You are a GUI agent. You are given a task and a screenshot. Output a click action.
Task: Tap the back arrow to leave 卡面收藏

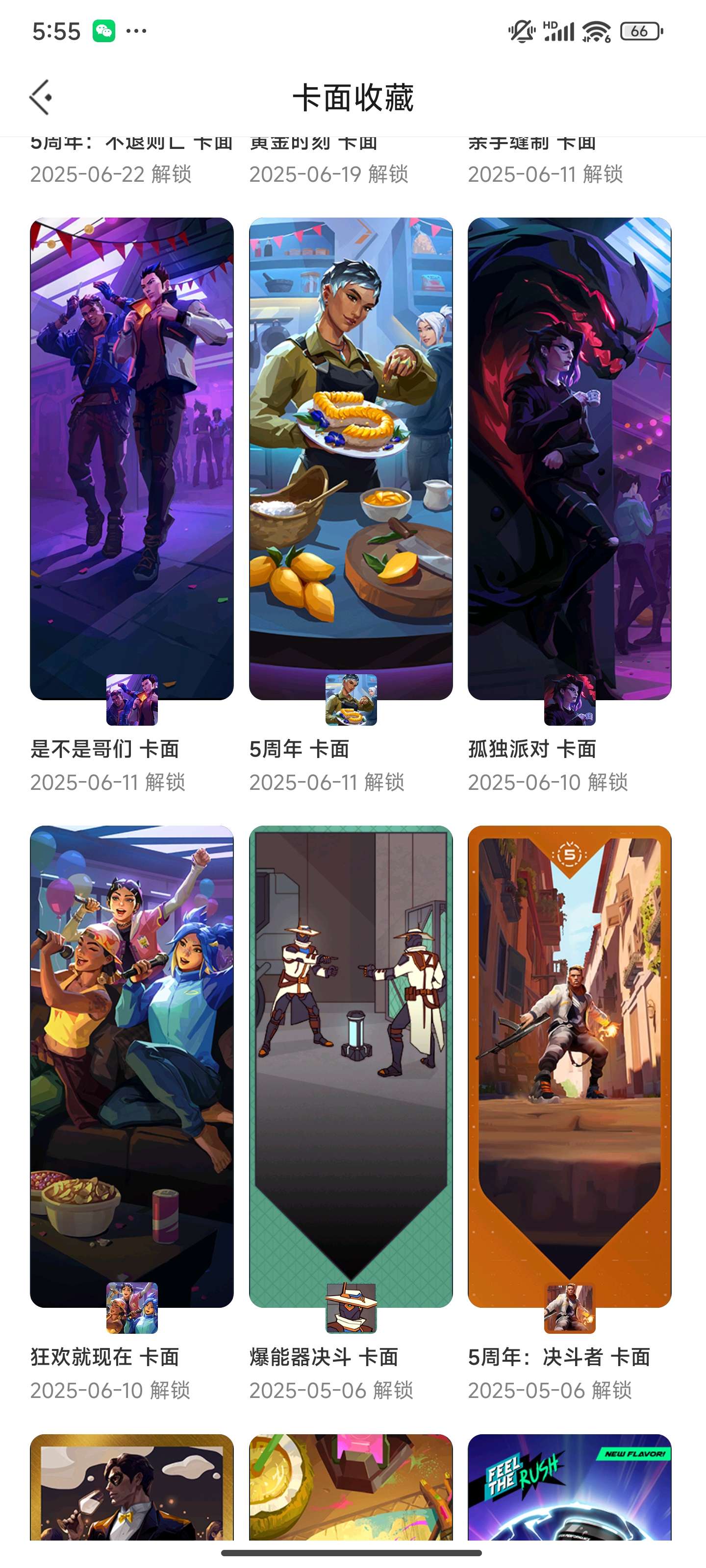(x=41, y=98)
